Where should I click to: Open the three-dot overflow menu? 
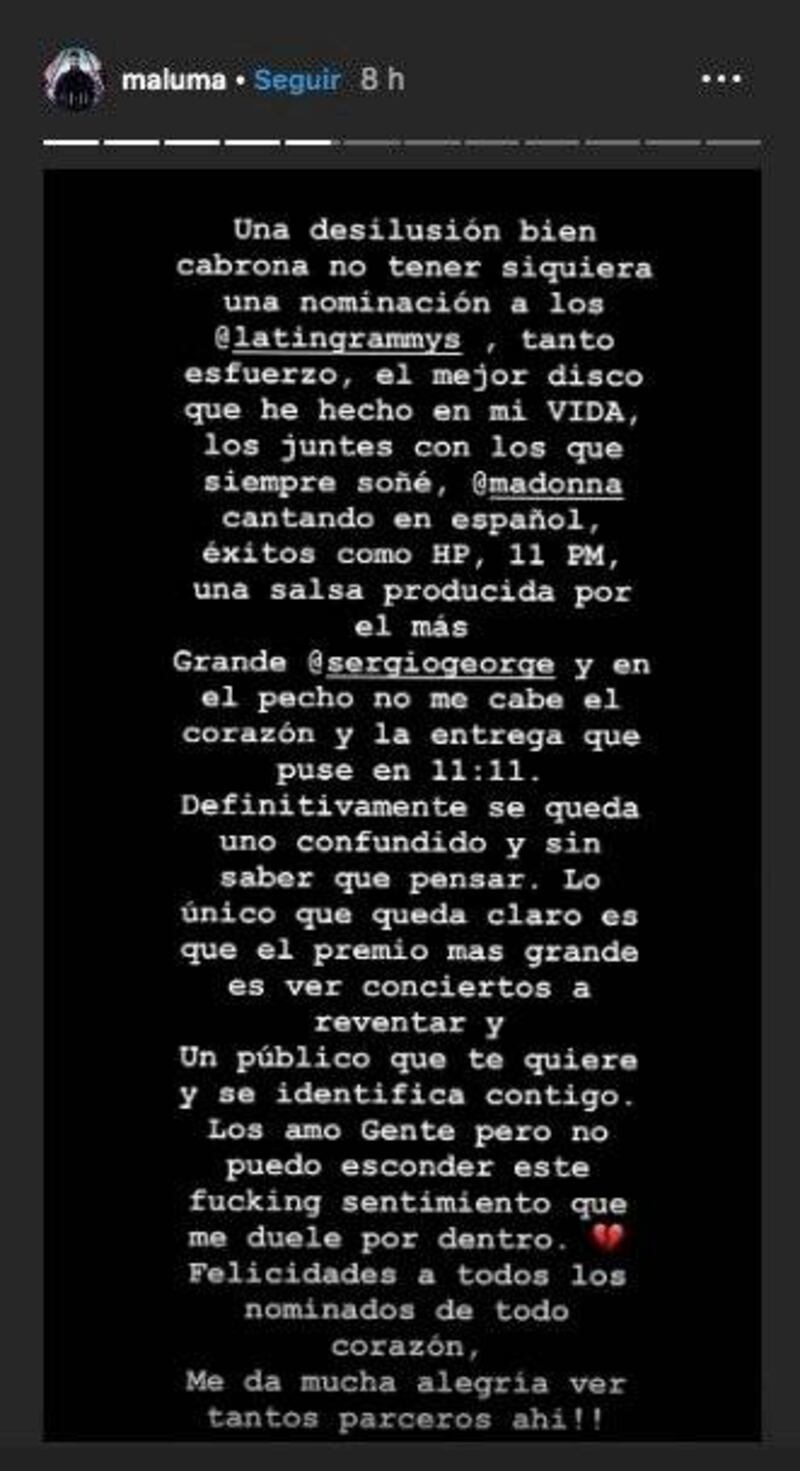(x=721, y=80)
